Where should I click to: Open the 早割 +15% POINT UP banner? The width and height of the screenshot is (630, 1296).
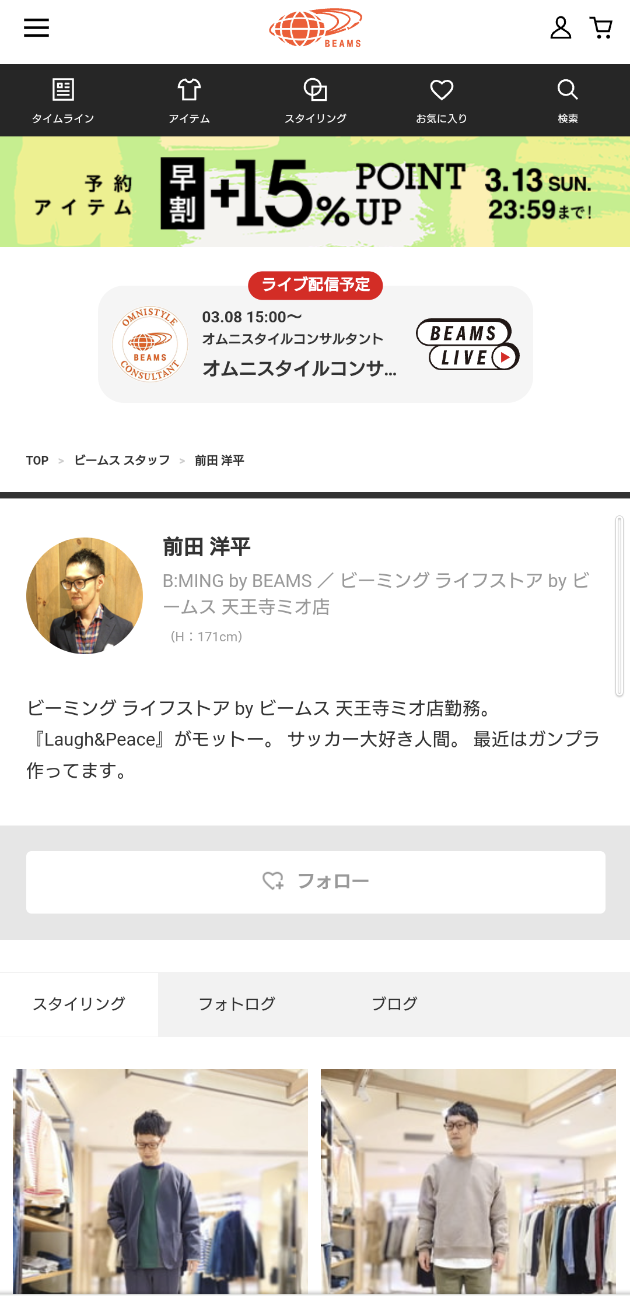point(315,192)
